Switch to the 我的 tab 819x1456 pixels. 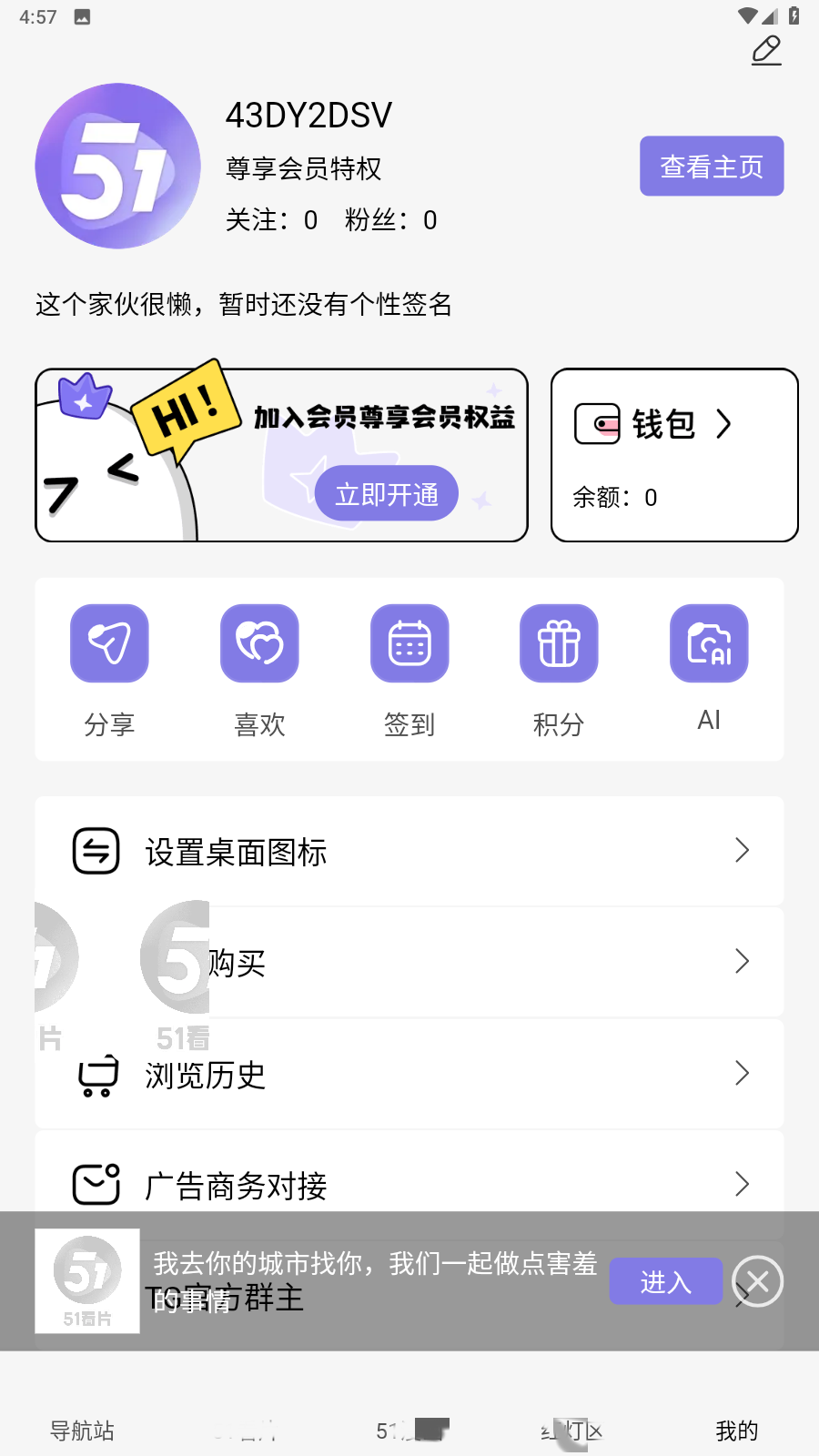coord(736,1431)
